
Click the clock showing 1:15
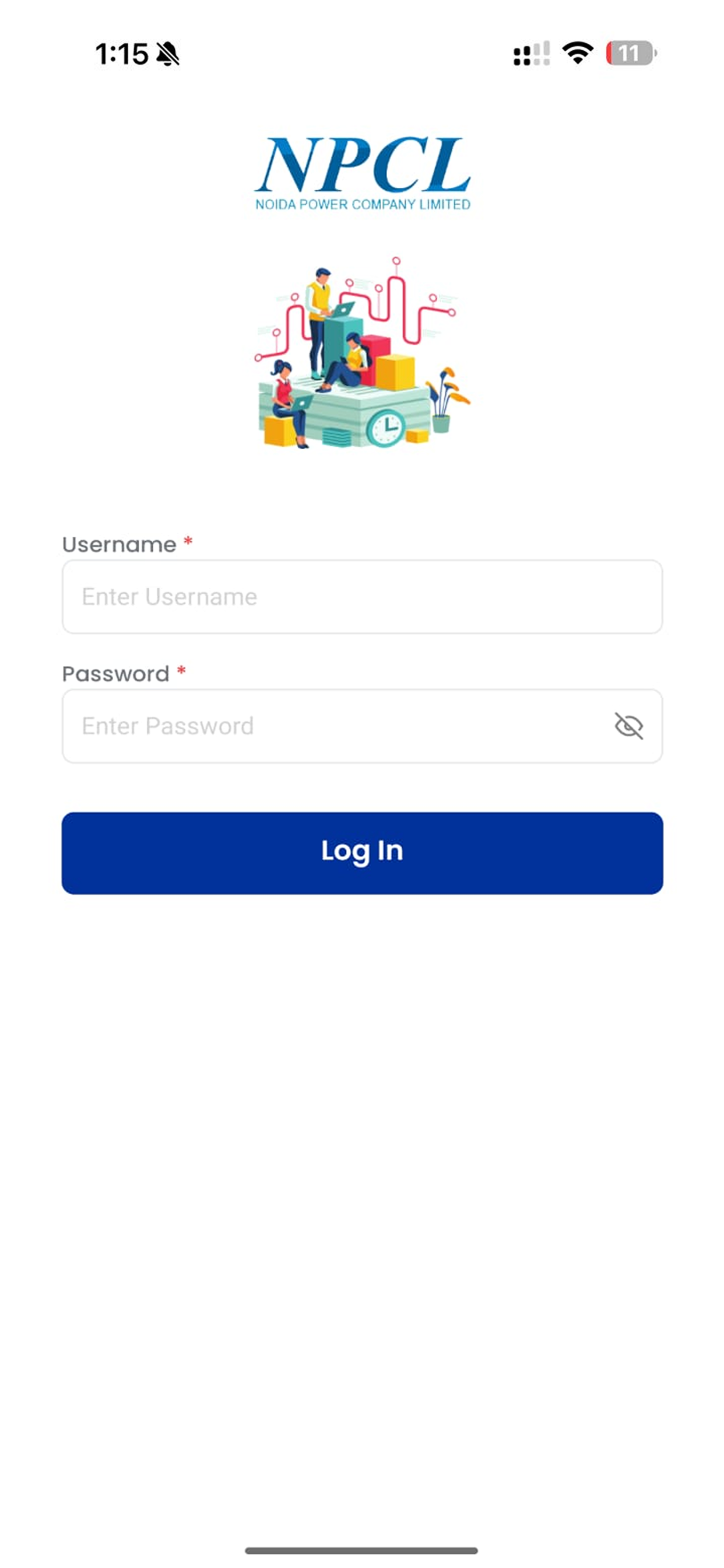click(121, 54)
